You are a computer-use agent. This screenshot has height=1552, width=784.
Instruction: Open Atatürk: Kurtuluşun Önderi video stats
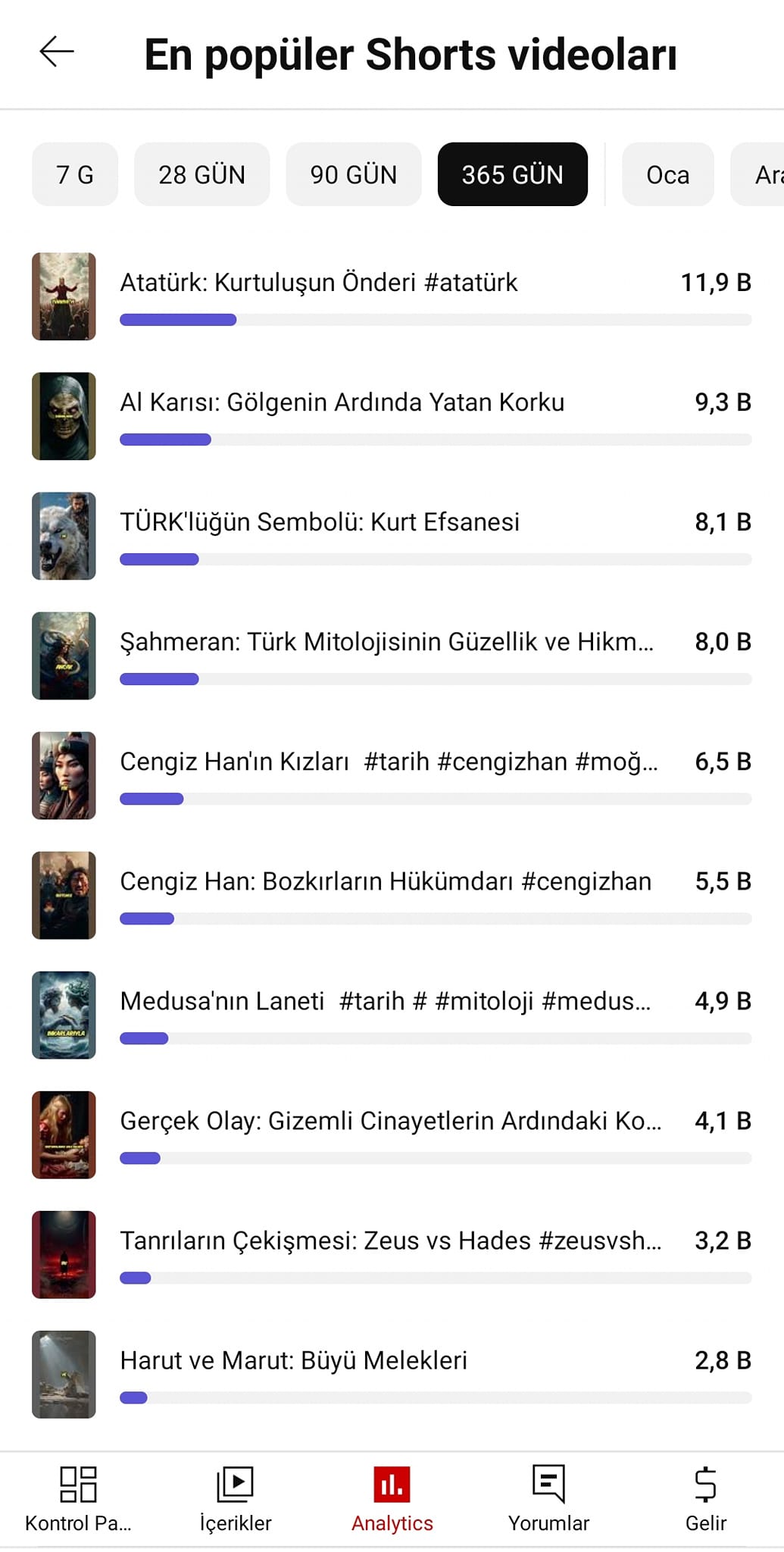[x=392, y=296]
